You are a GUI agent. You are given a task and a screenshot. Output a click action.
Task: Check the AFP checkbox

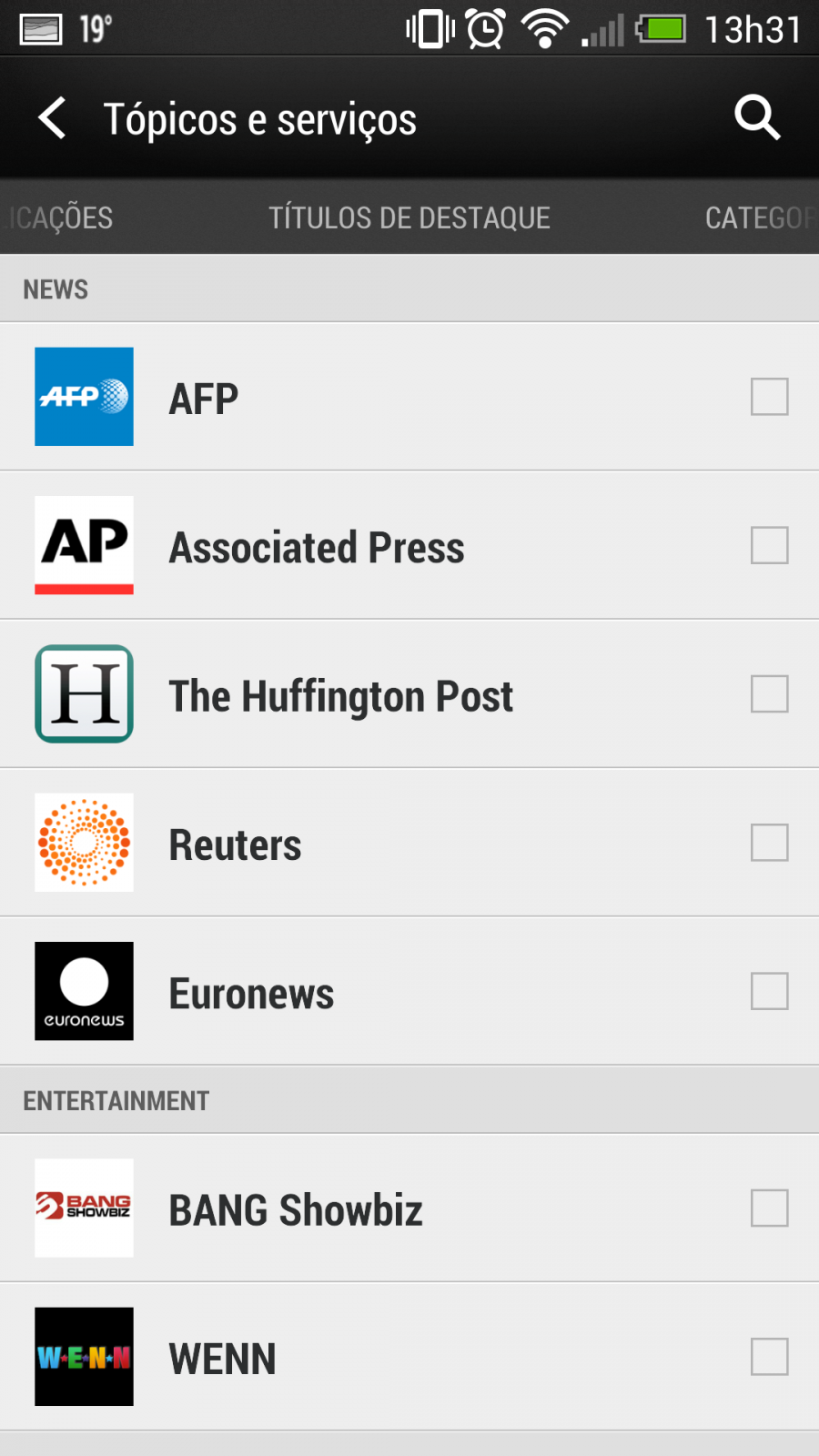point(770,397)
